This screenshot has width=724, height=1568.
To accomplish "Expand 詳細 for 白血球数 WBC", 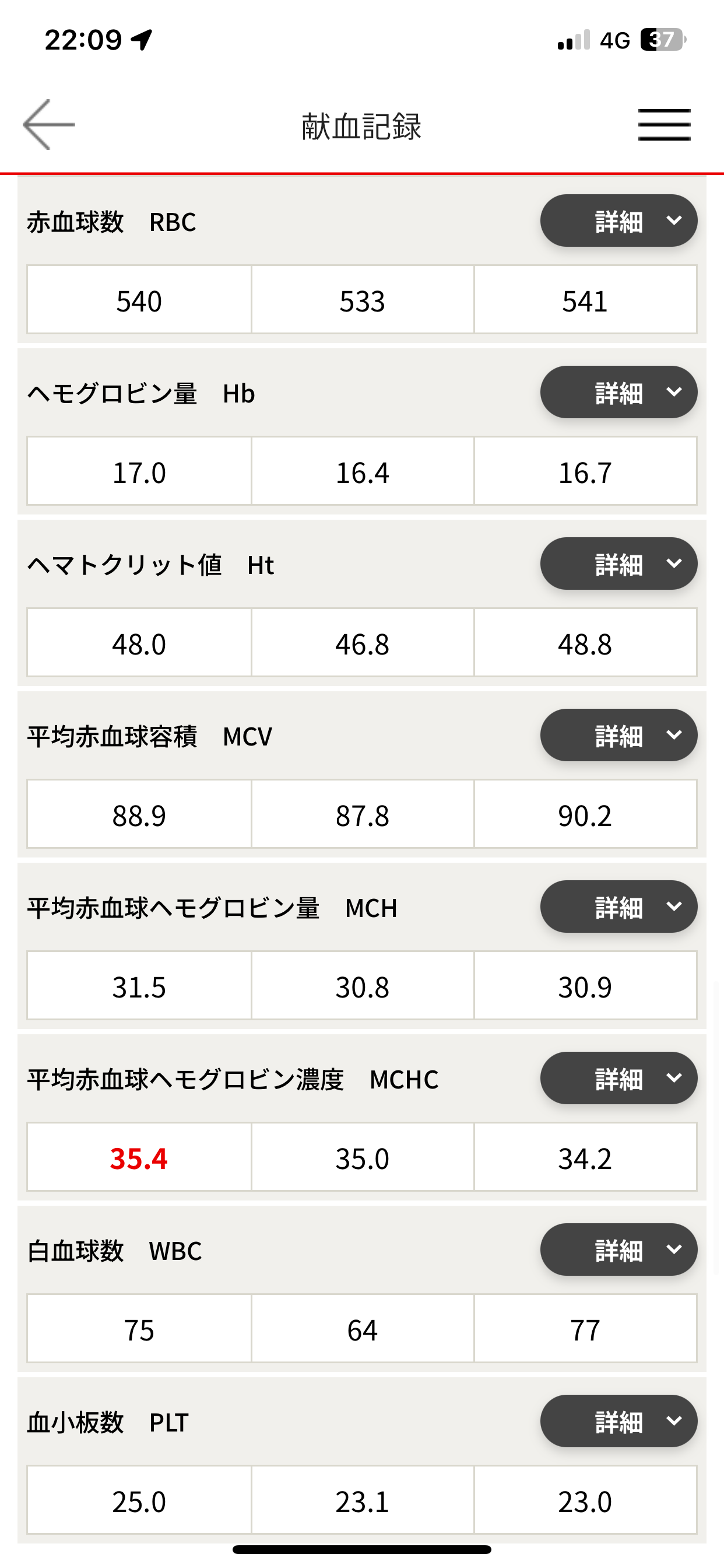I will (x=618, y=1251).
